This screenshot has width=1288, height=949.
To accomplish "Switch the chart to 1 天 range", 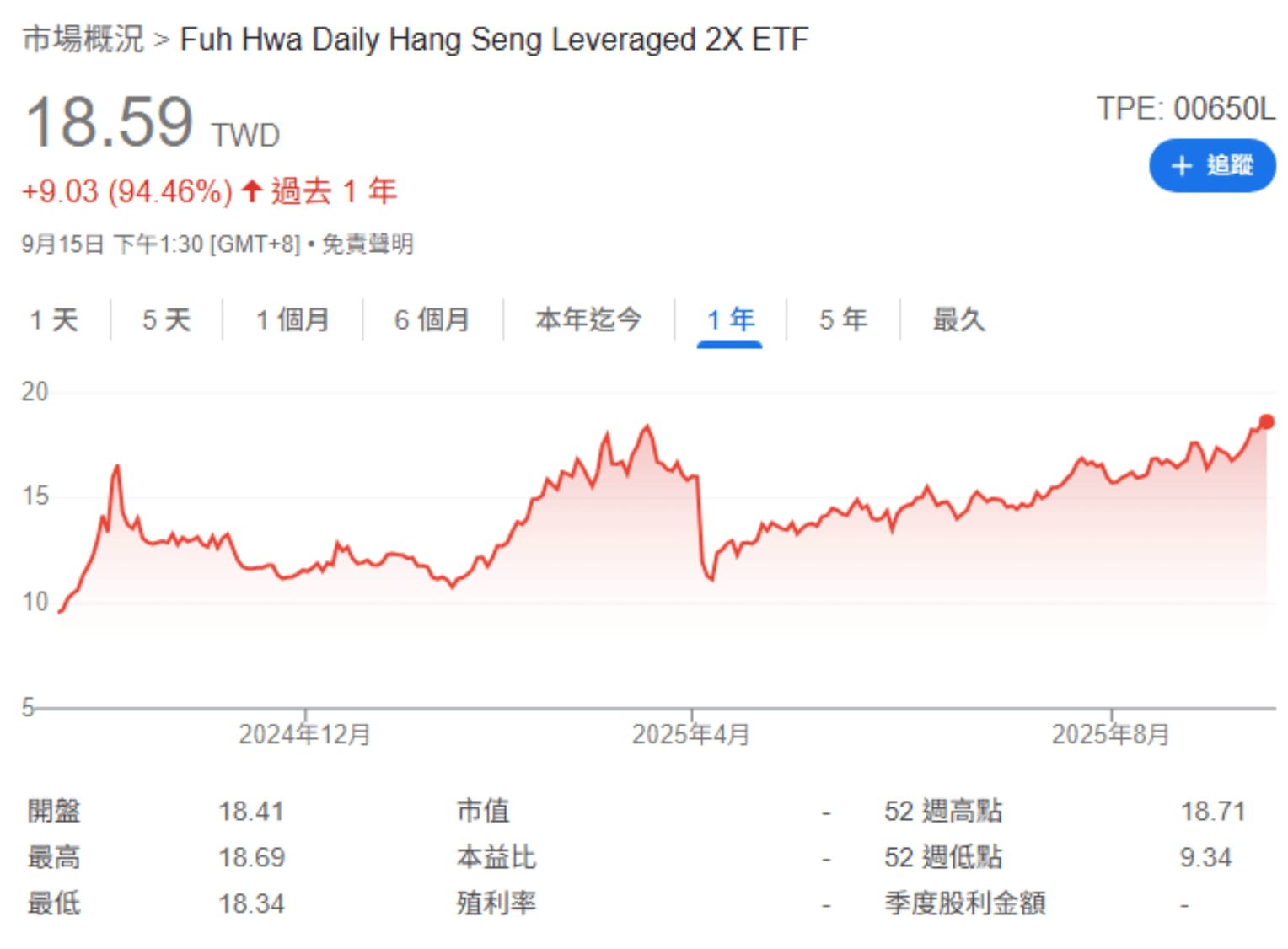I will point(54,320).
